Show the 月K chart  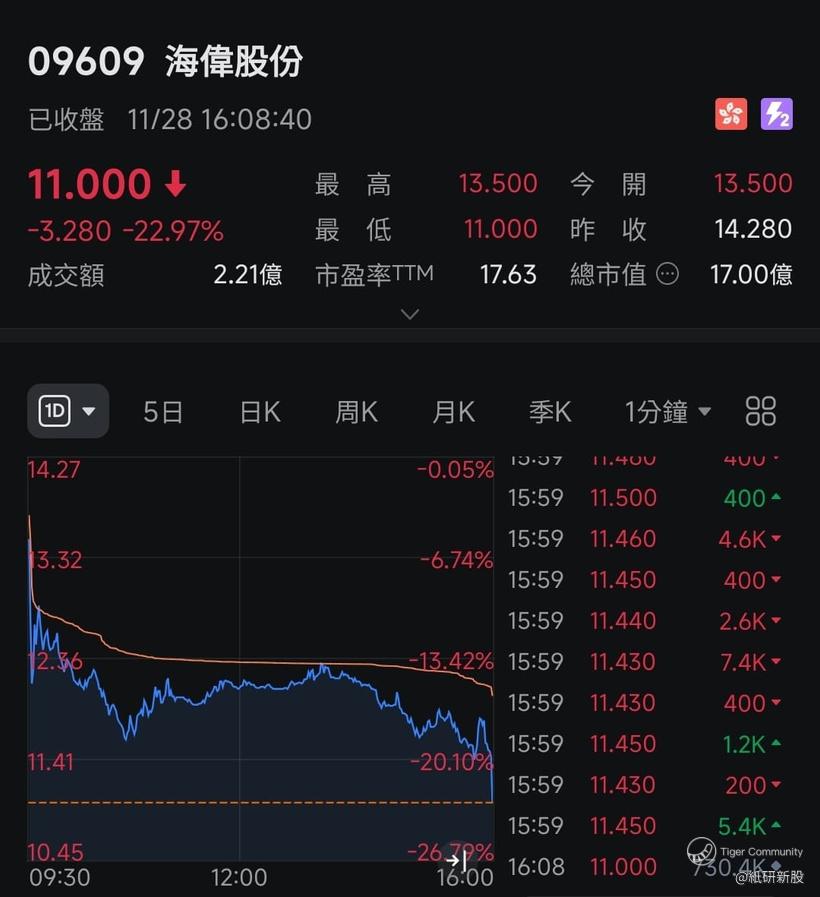[453, 411]
